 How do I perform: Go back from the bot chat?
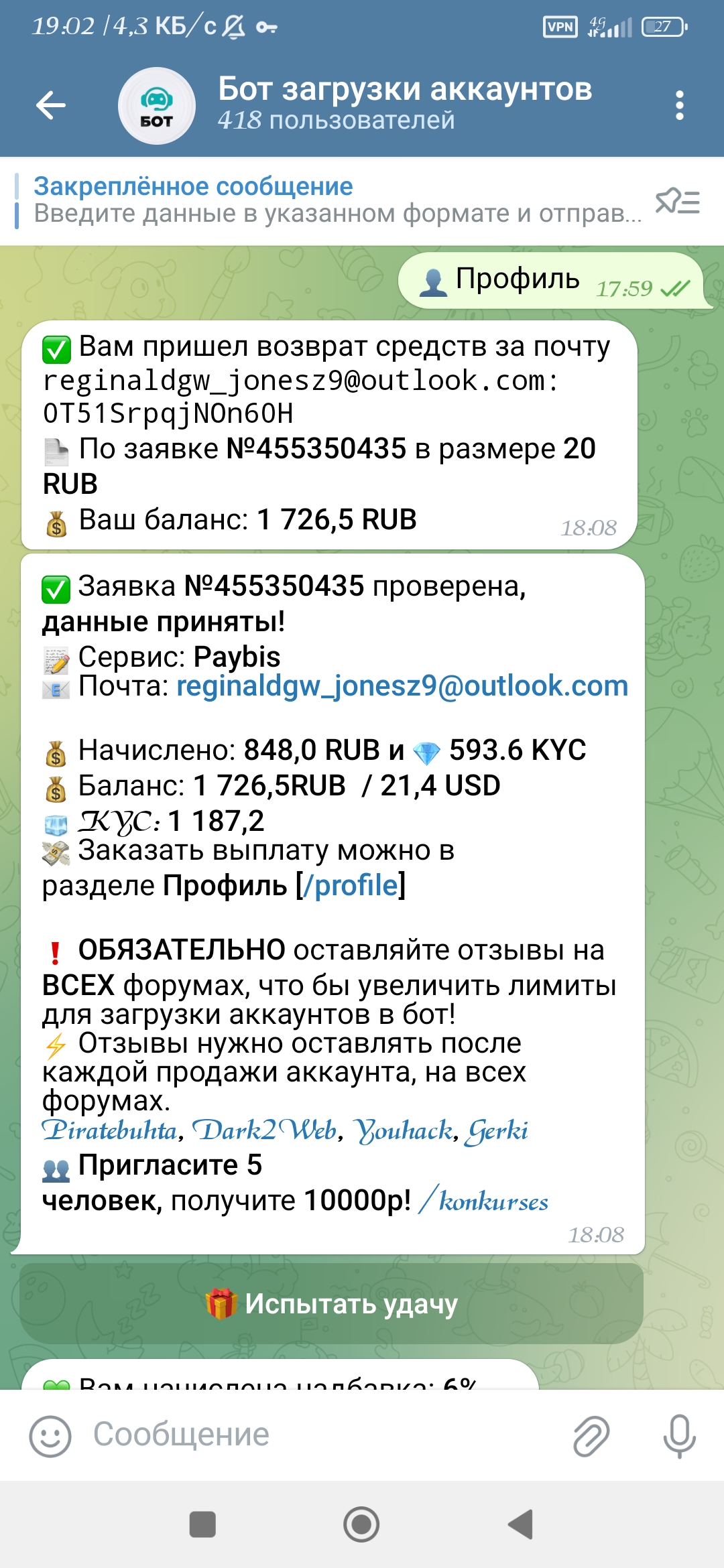pos(51,105)
